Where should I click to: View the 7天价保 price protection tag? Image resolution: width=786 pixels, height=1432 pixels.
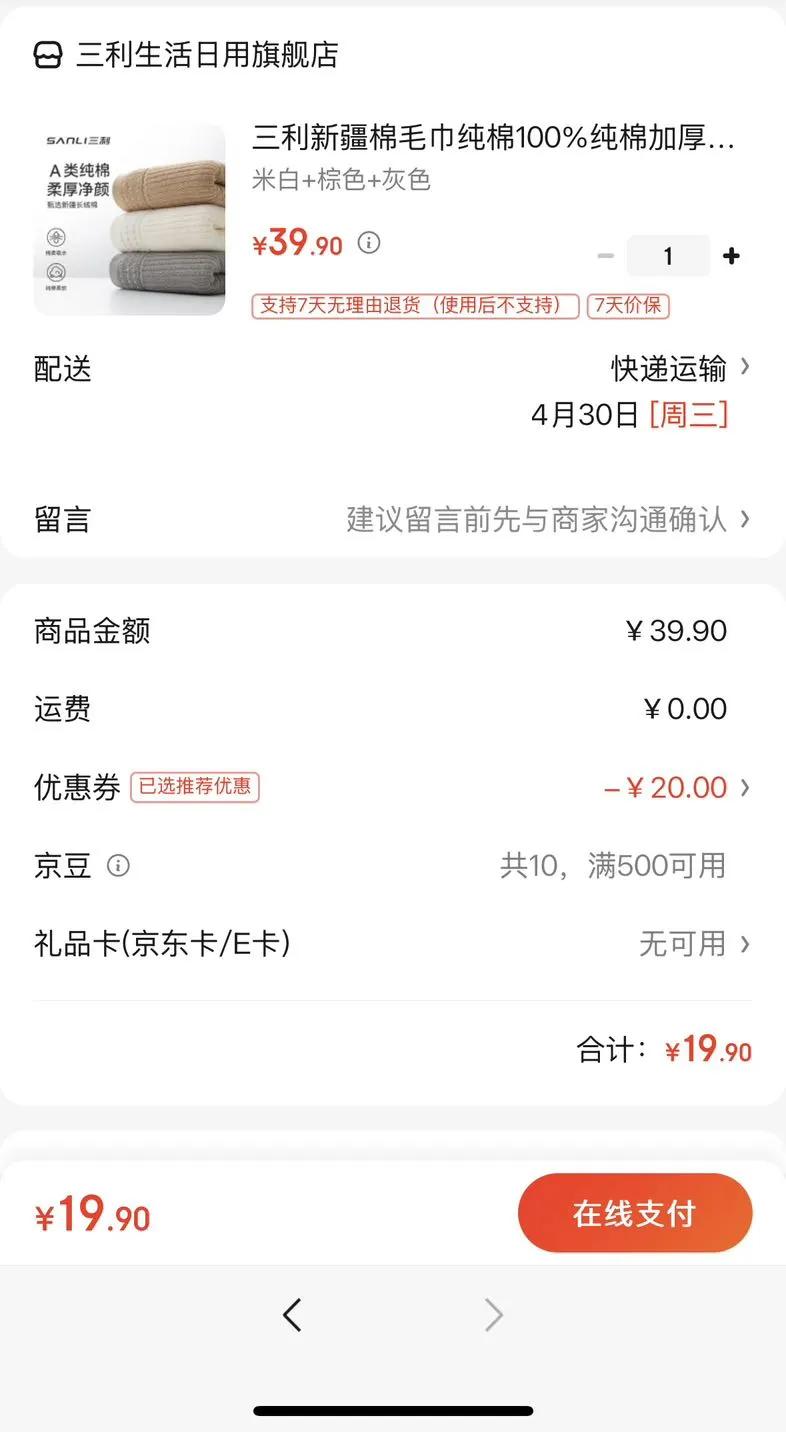[628, 306]
